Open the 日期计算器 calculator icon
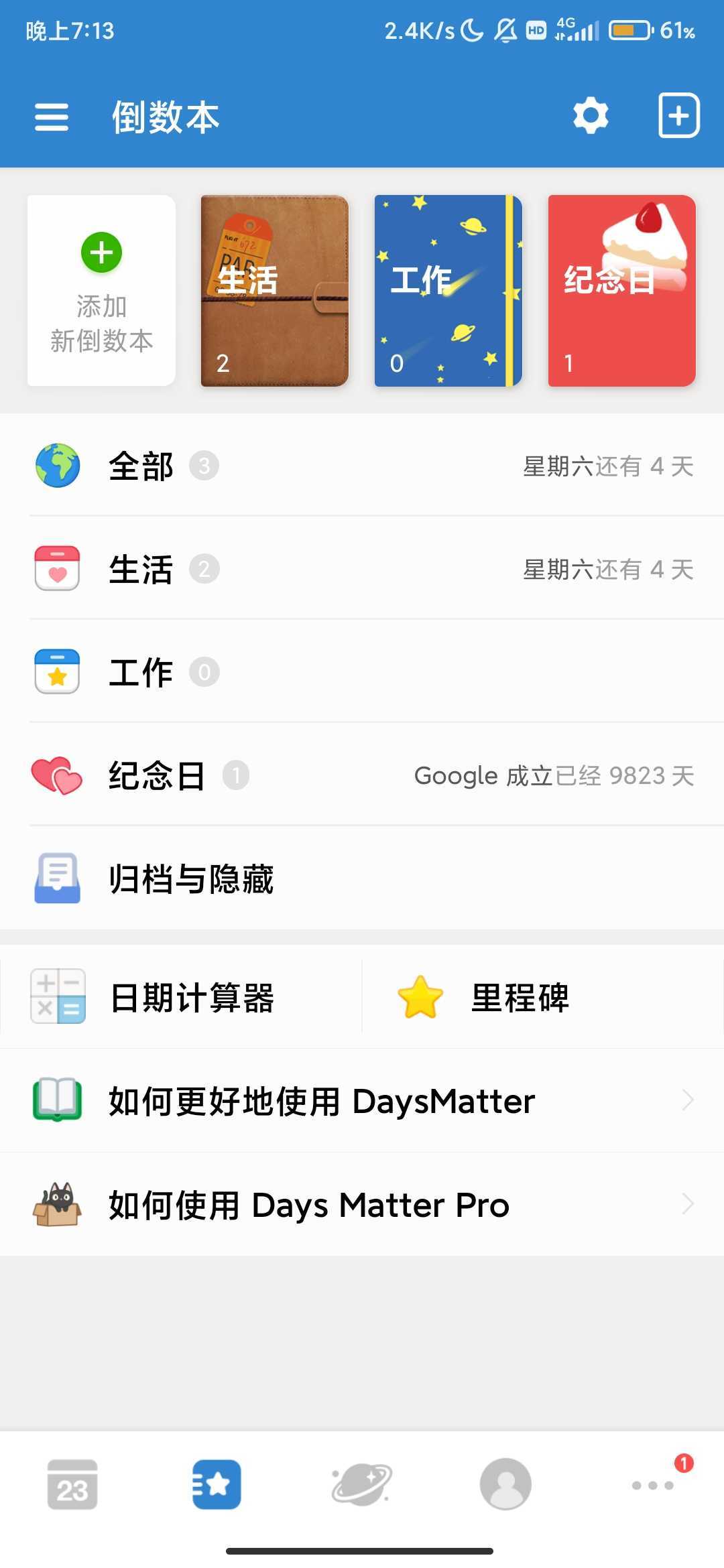The image size is (724, 1568). [x=58, y=996]
